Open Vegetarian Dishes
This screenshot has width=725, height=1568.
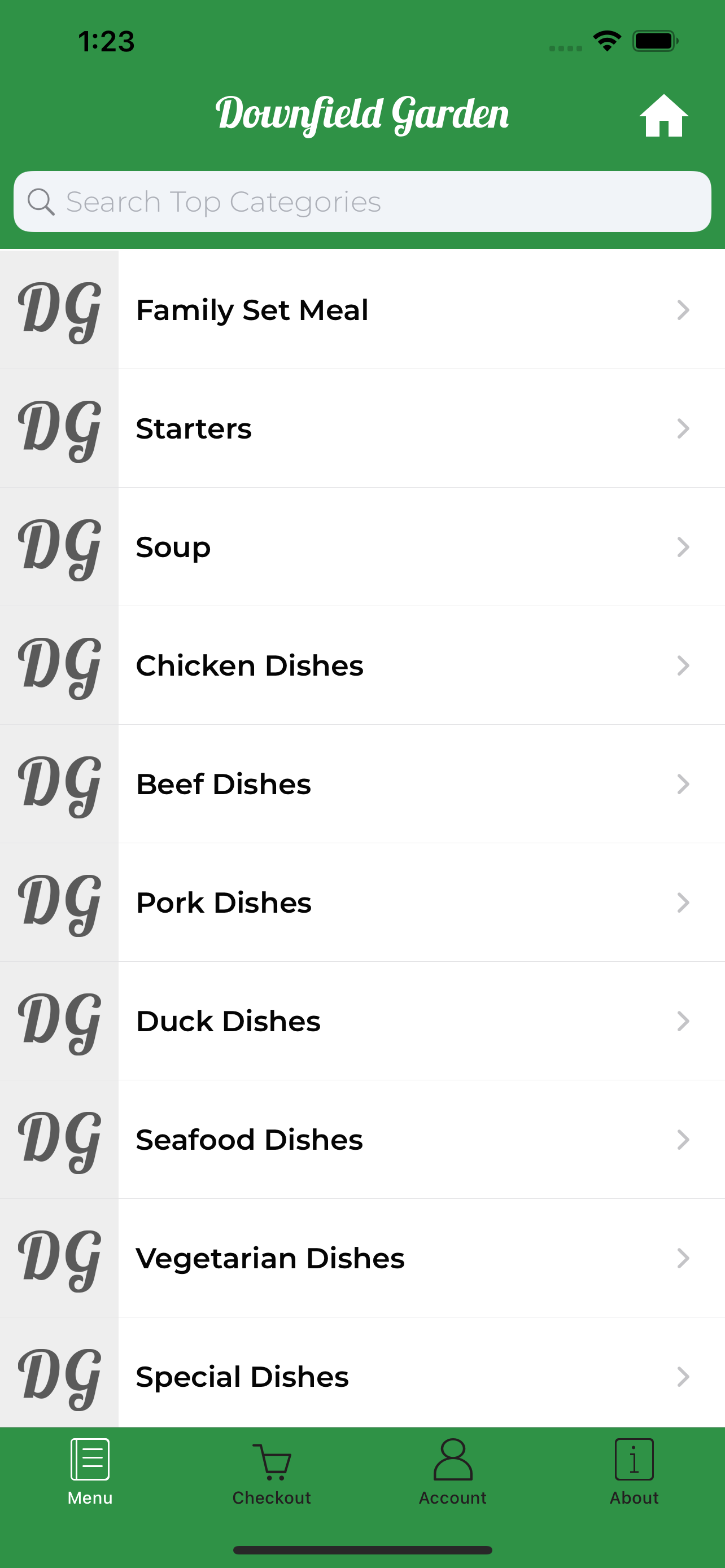[362, 1258]
